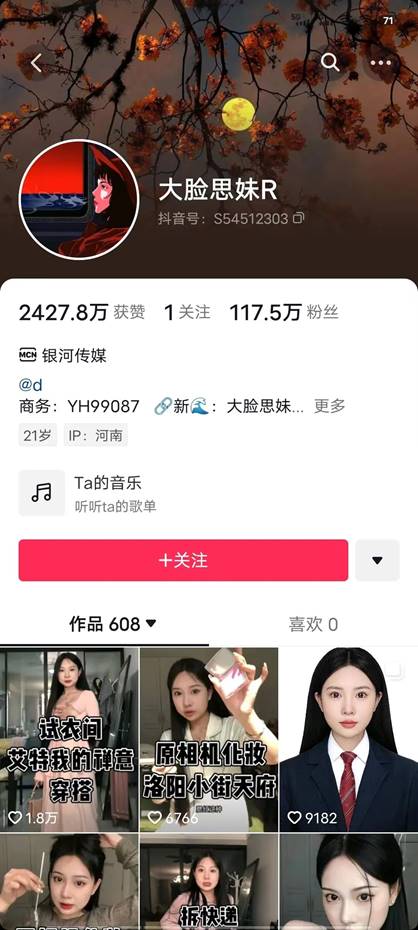Open the 1 关注 following list
The image size is (418, 930).
(187, 313)
